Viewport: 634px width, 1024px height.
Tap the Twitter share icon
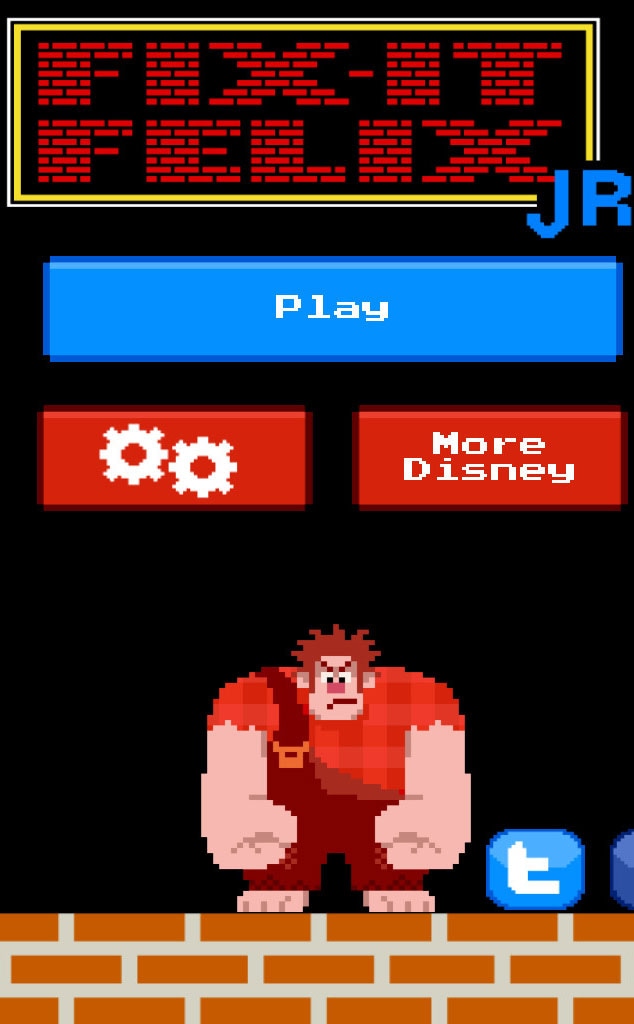tap(535, 869)
